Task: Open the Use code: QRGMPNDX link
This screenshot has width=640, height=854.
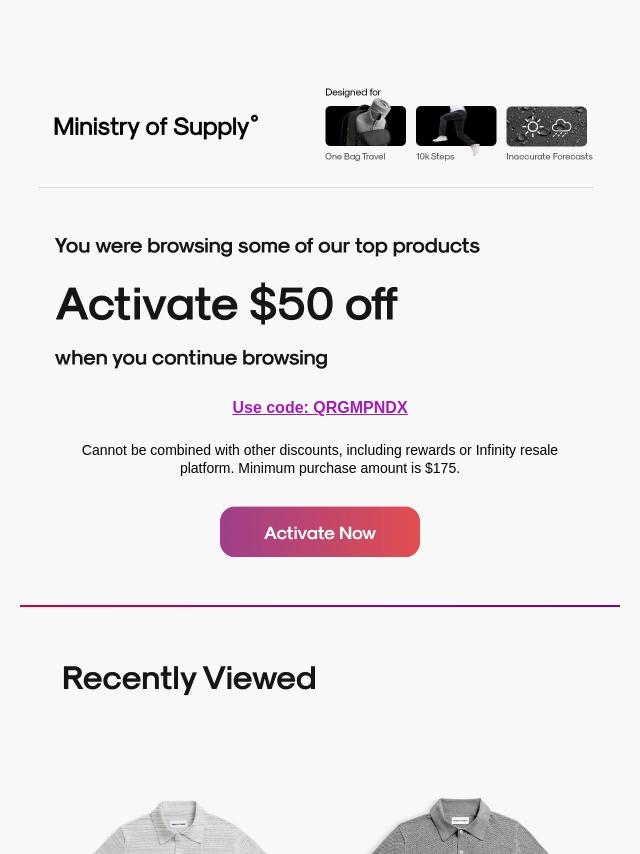Action: tap(320, 407)
